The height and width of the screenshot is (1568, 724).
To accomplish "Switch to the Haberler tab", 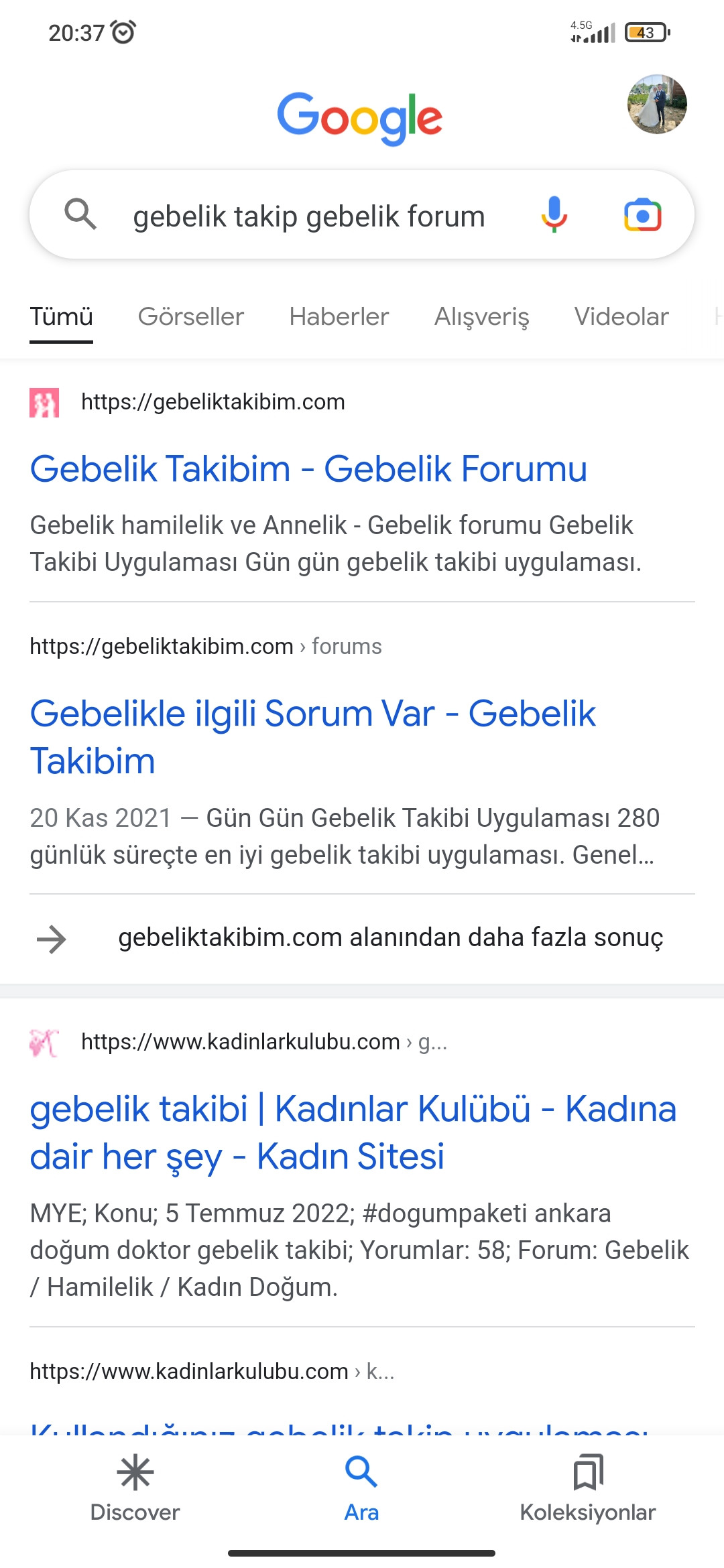I will [339, 316].
